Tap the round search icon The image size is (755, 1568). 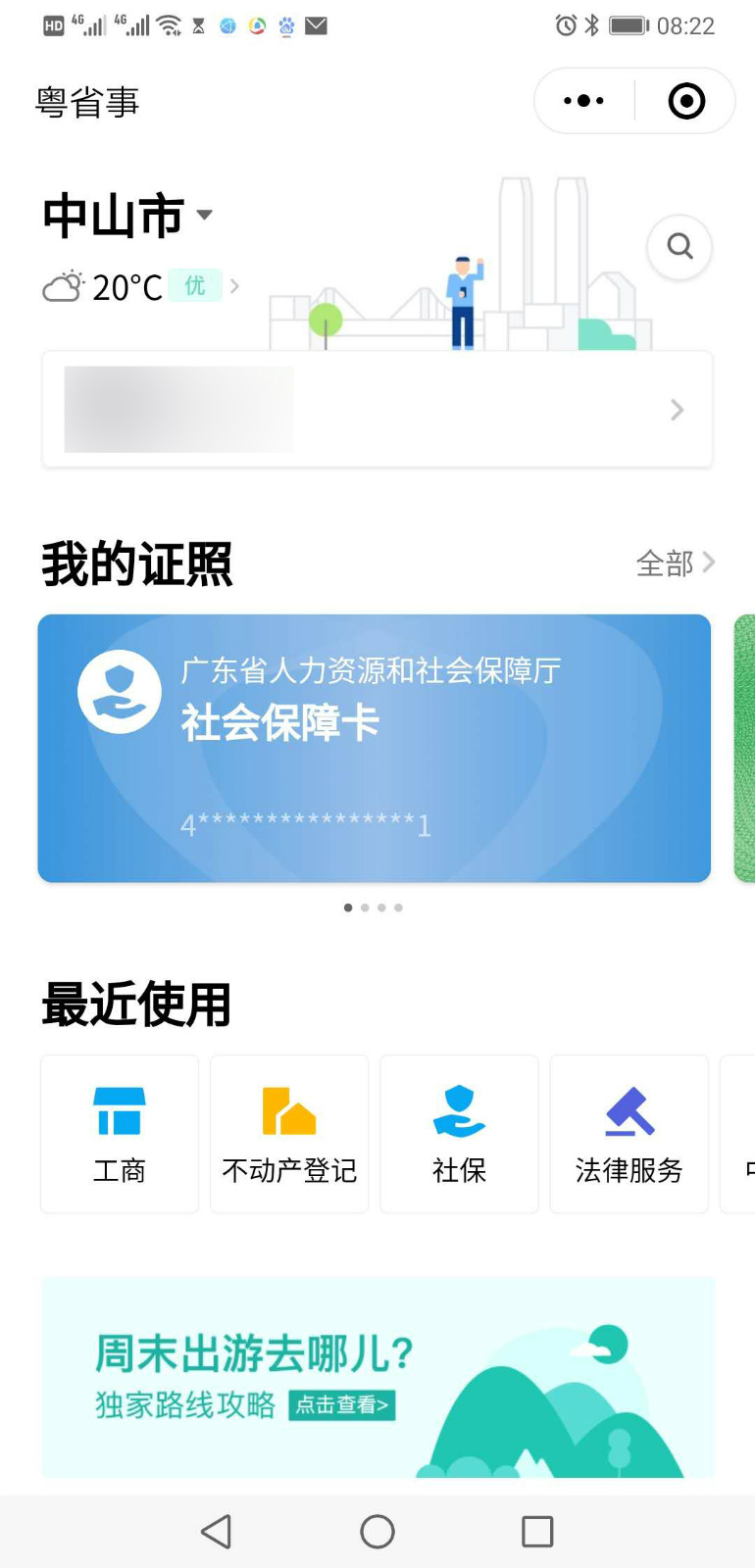[x=679, y=247]
